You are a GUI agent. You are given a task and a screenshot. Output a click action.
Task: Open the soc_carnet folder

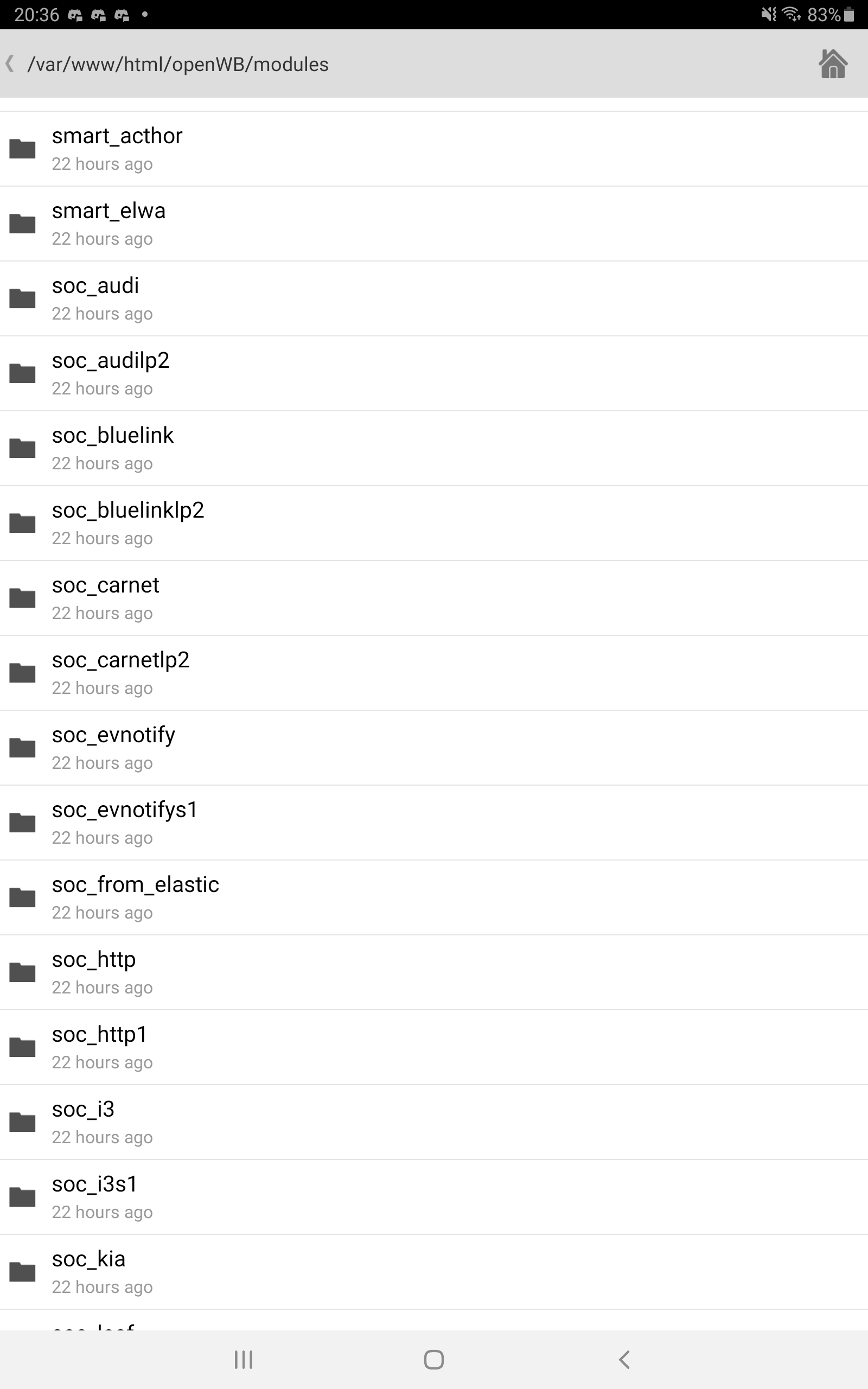pos(106,598)
